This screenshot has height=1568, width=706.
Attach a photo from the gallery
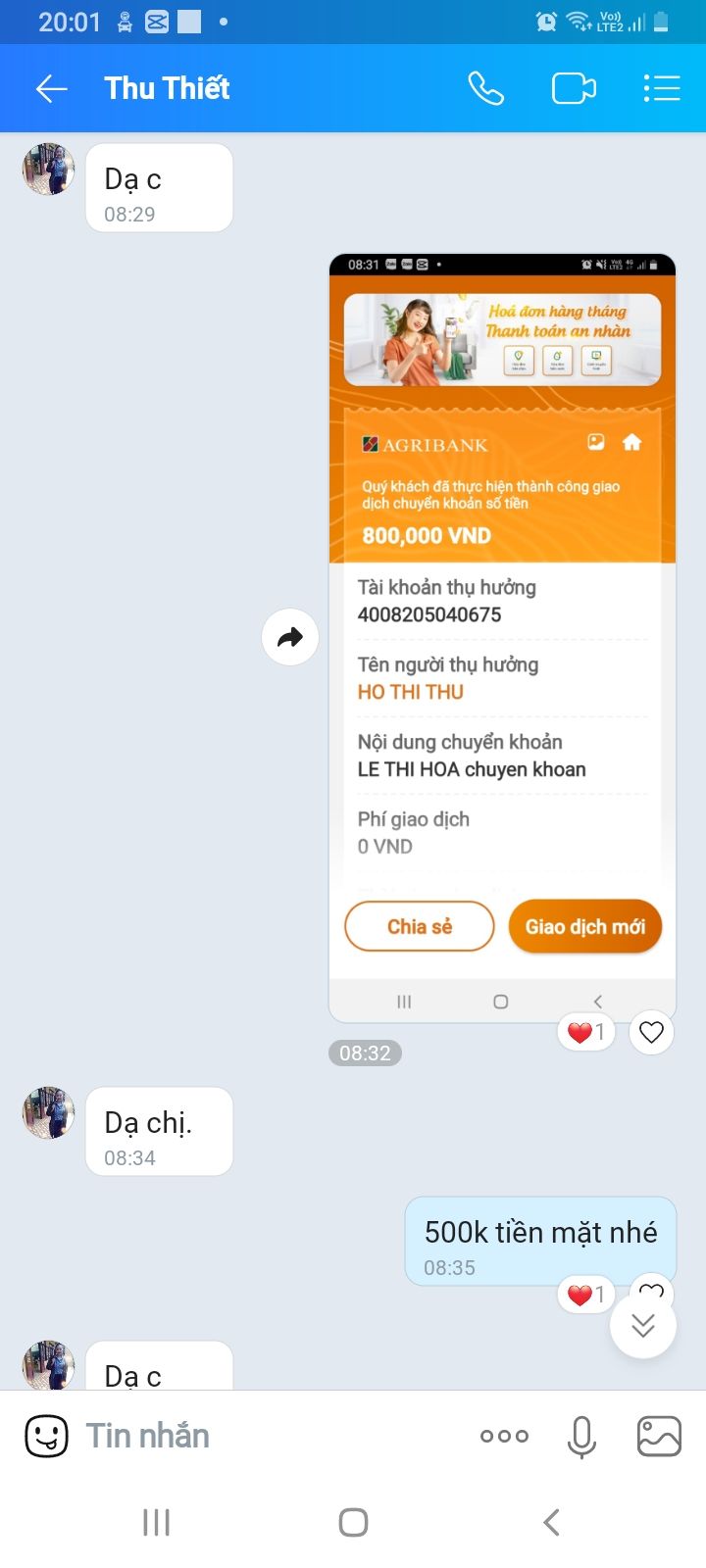659,1437
